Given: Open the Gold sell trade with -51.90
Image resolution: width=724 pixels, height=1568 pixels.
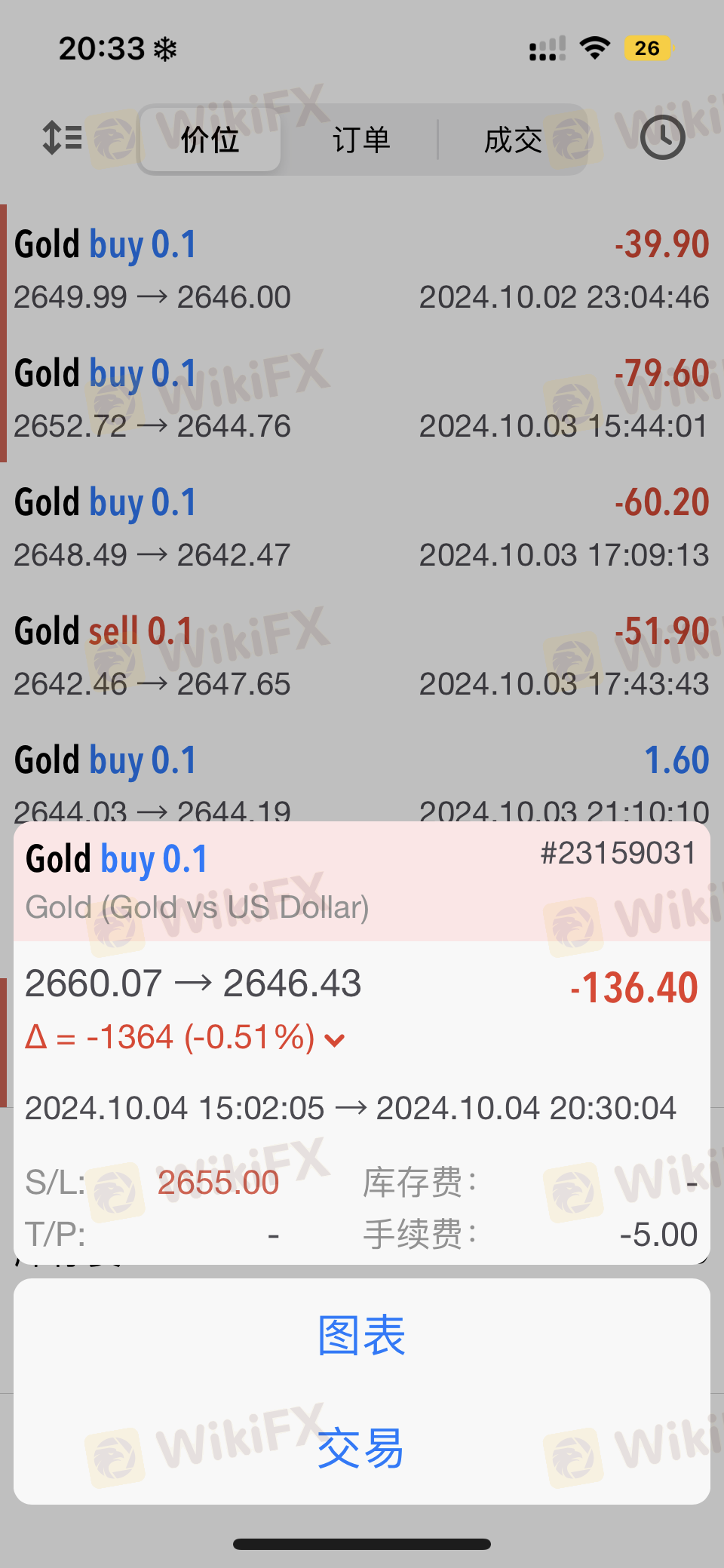Looking at the screenshot, I should point(362,655).
